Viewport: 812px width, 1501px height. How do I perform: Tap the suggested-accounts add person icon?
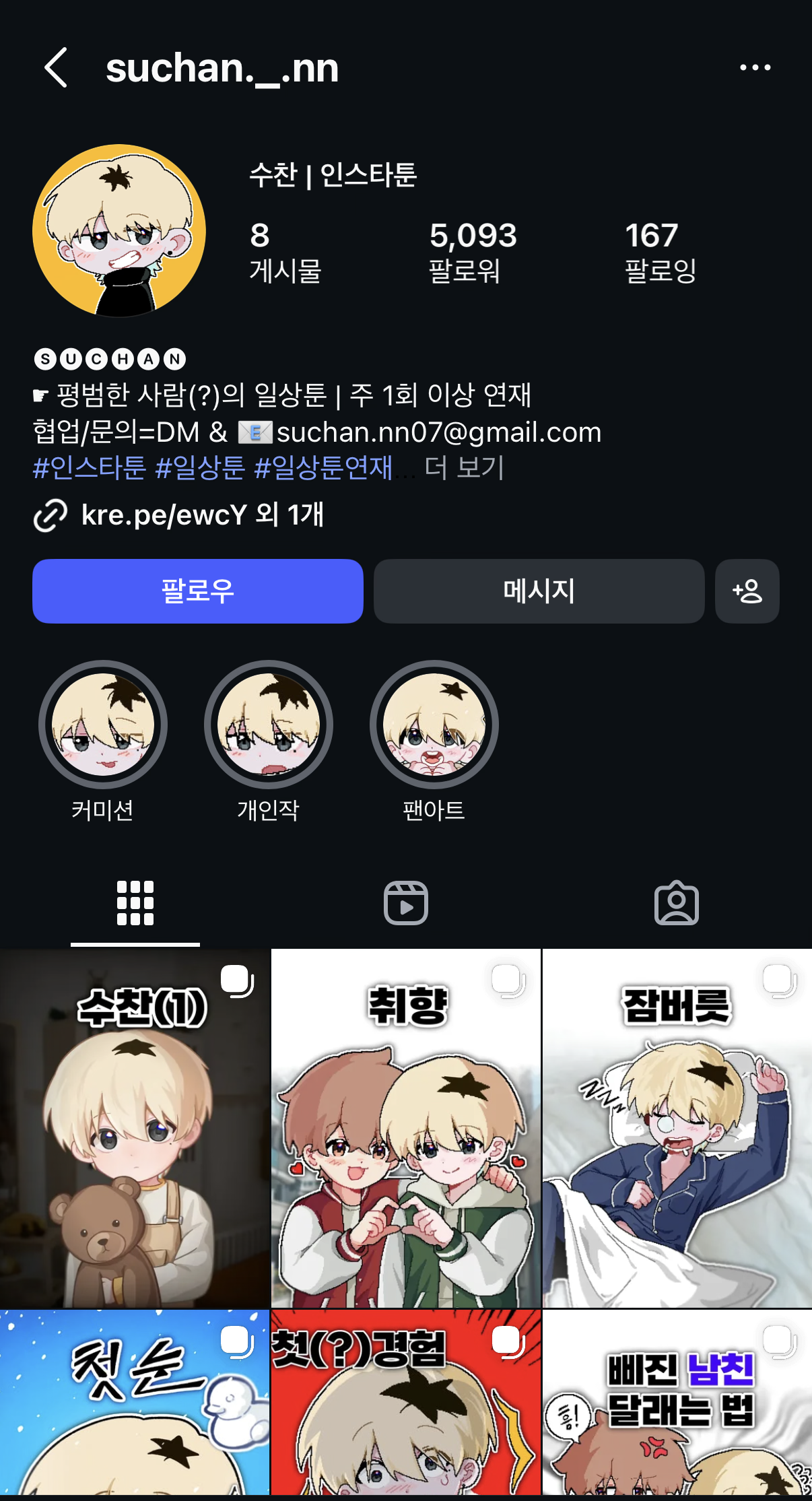tap(747, 591)
